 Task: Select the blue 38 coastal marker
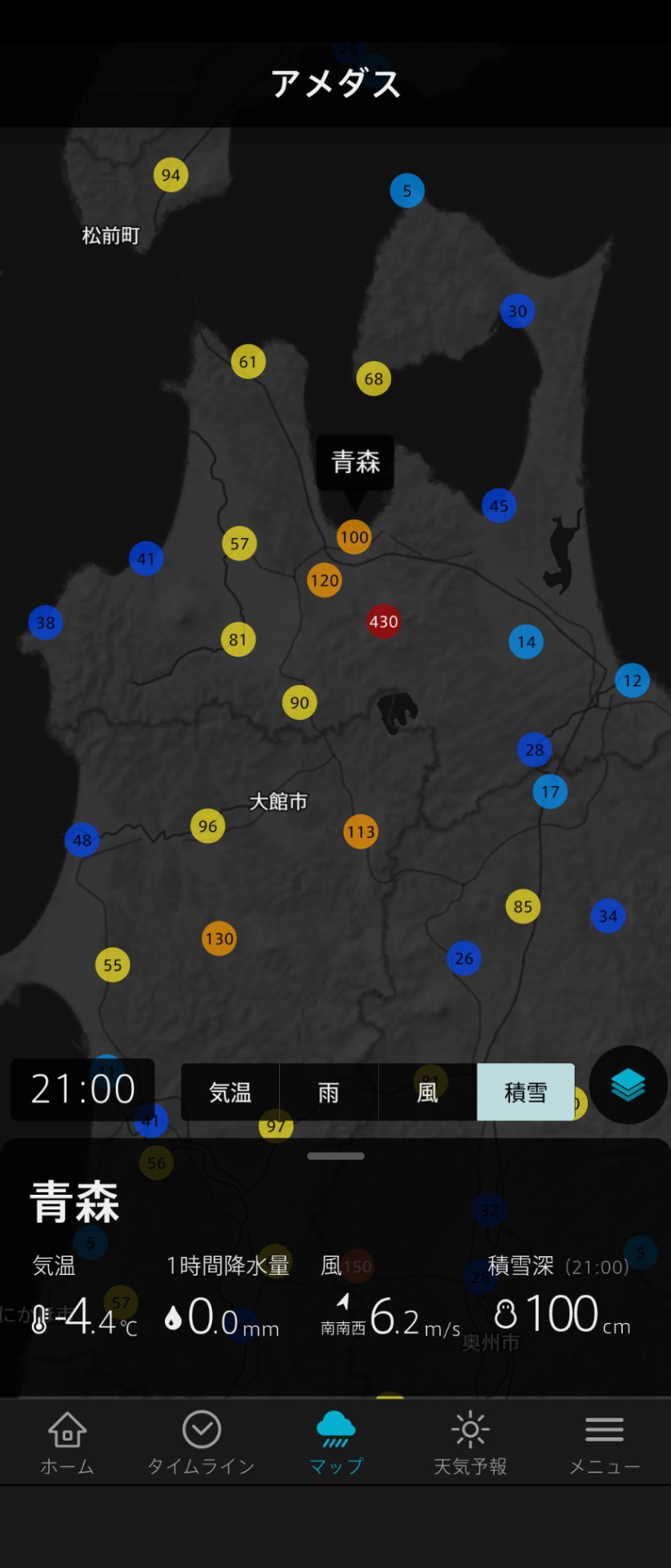[x=46, y=623]
